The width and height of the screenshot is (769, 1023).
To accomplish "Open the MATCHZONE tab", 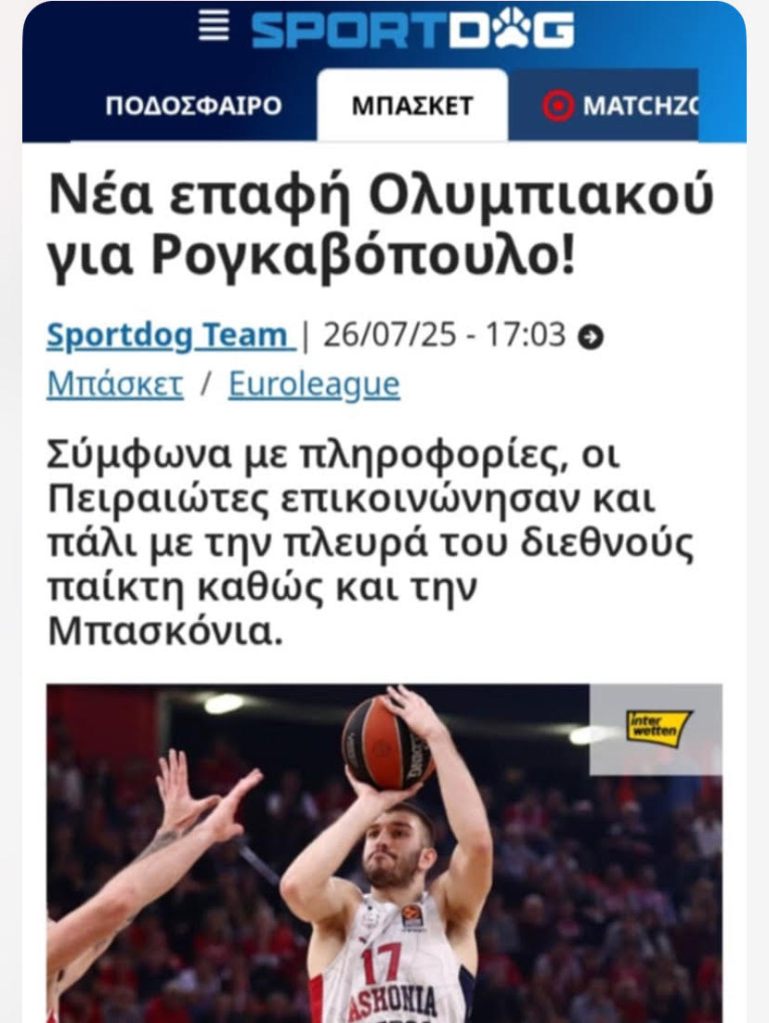I will point(620,105).
